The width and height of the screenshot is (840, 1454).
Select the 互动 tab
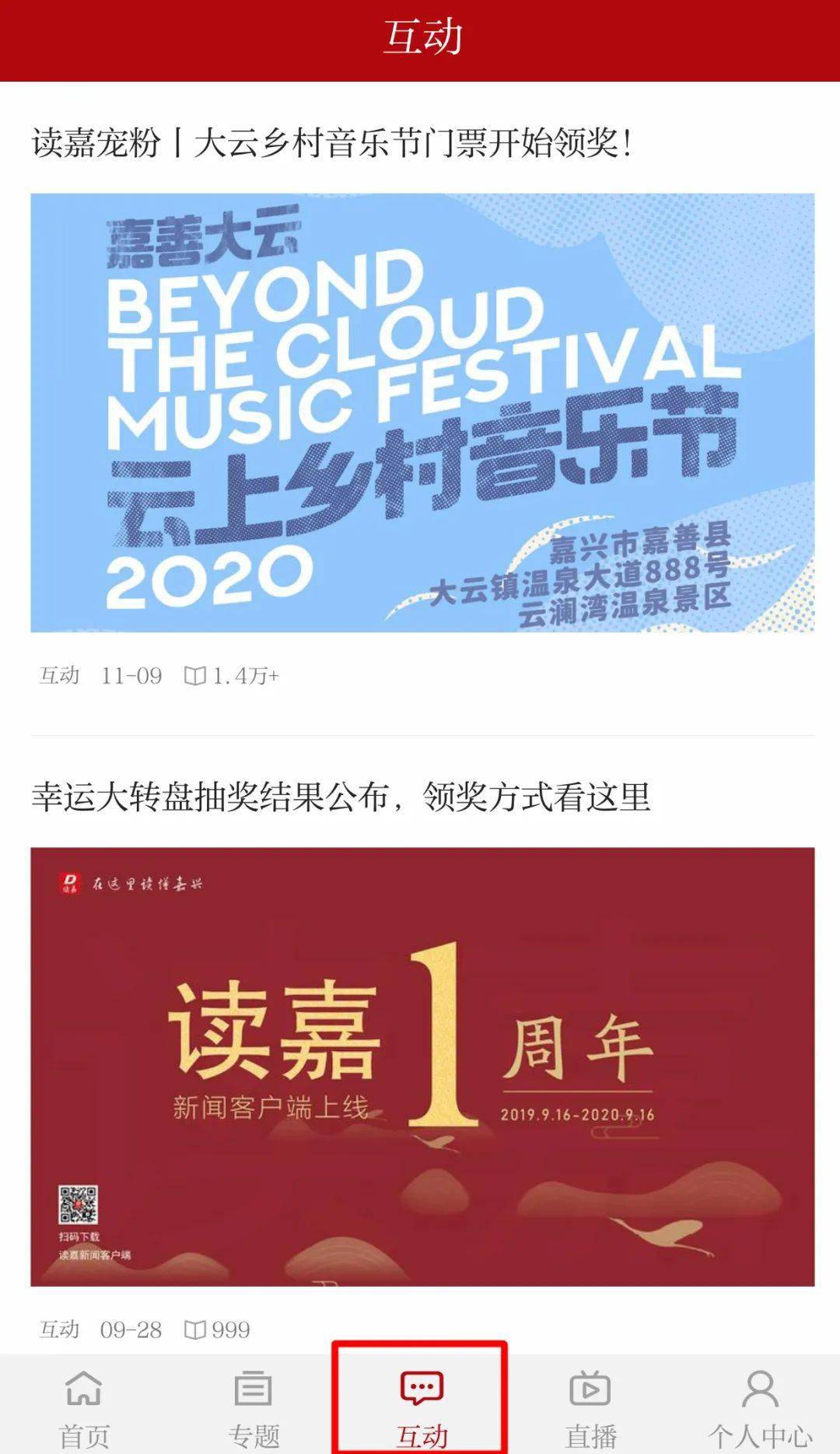(x=422, y=1408)
